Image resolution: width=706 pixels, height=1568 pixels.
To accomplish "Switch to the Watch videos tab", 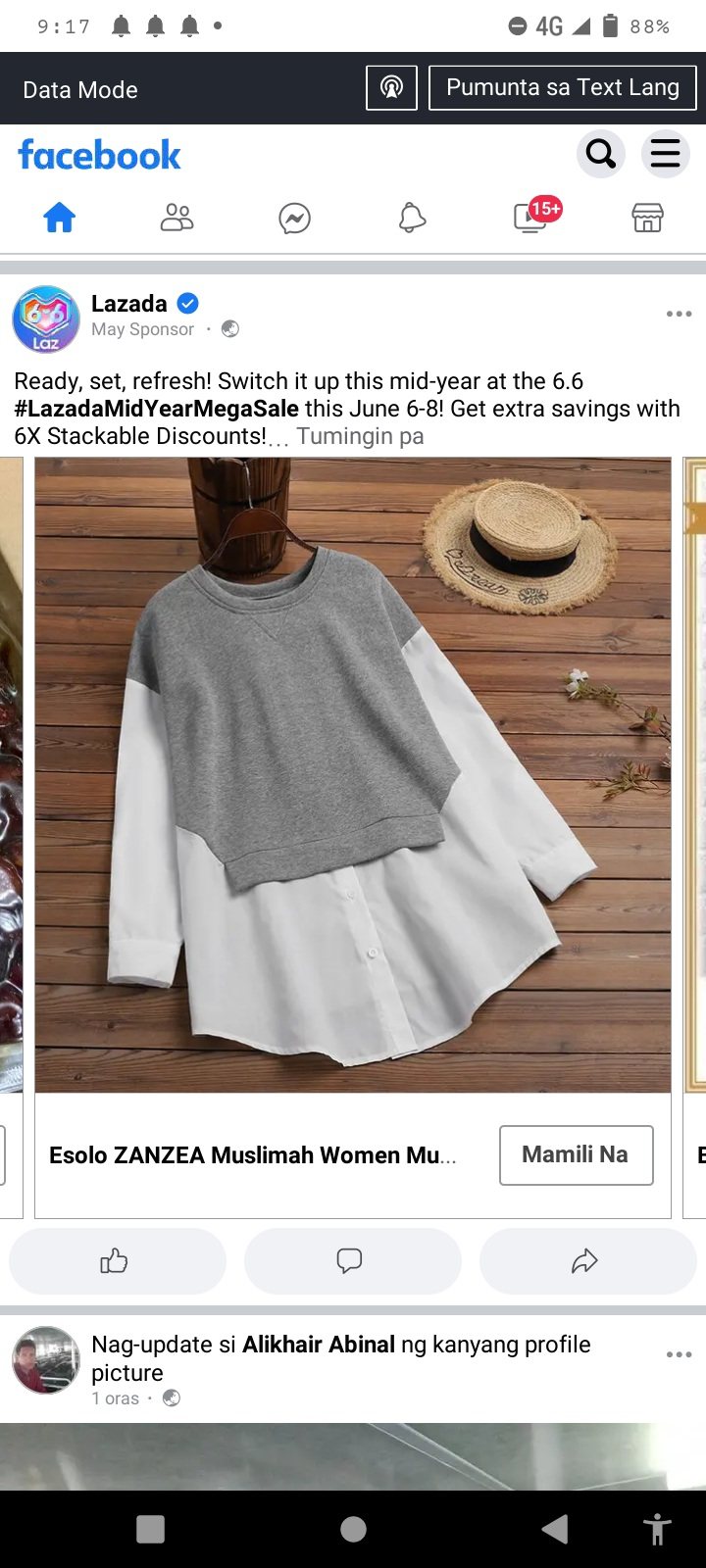I will [x=530, y=217].
